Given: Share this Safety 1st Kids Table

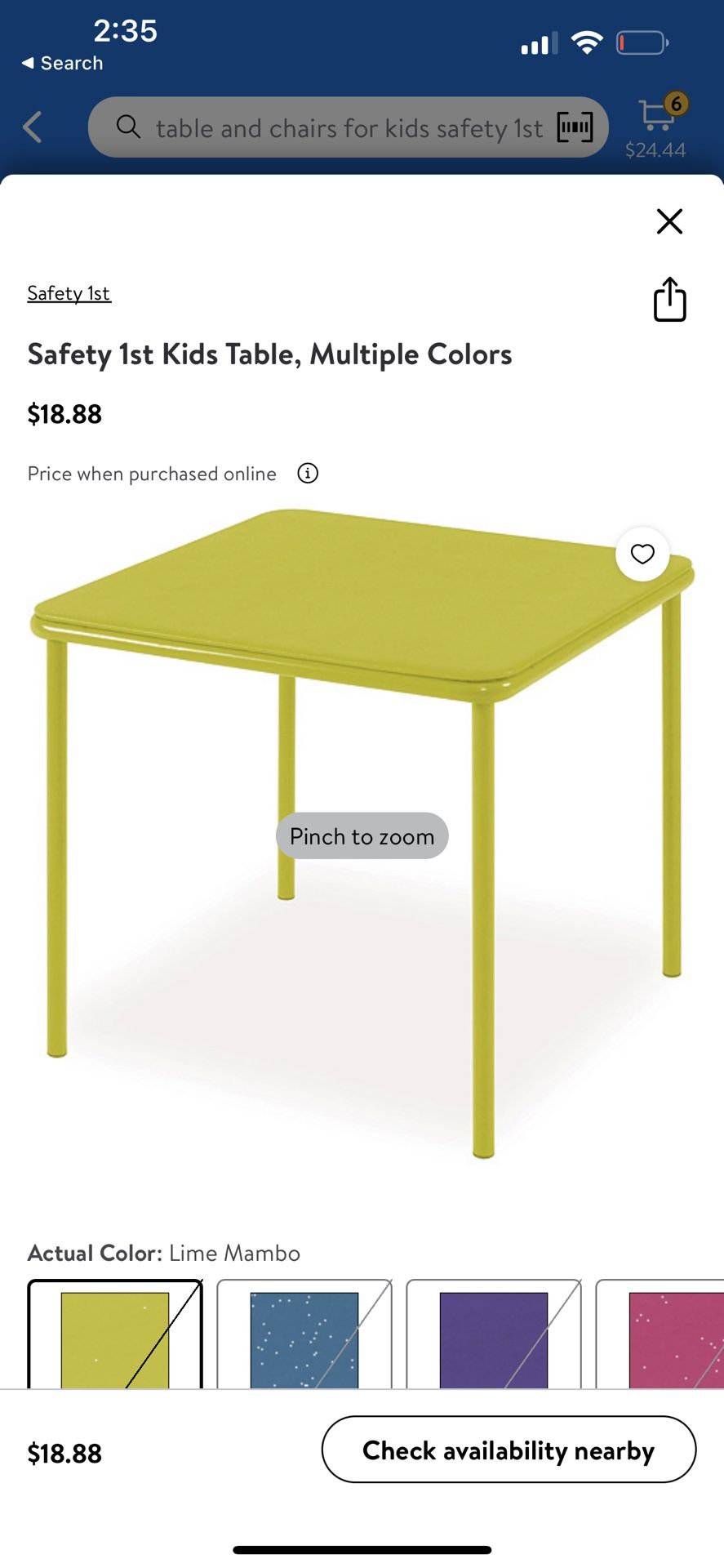Looking at the screenshot, I should coord(669,299).
